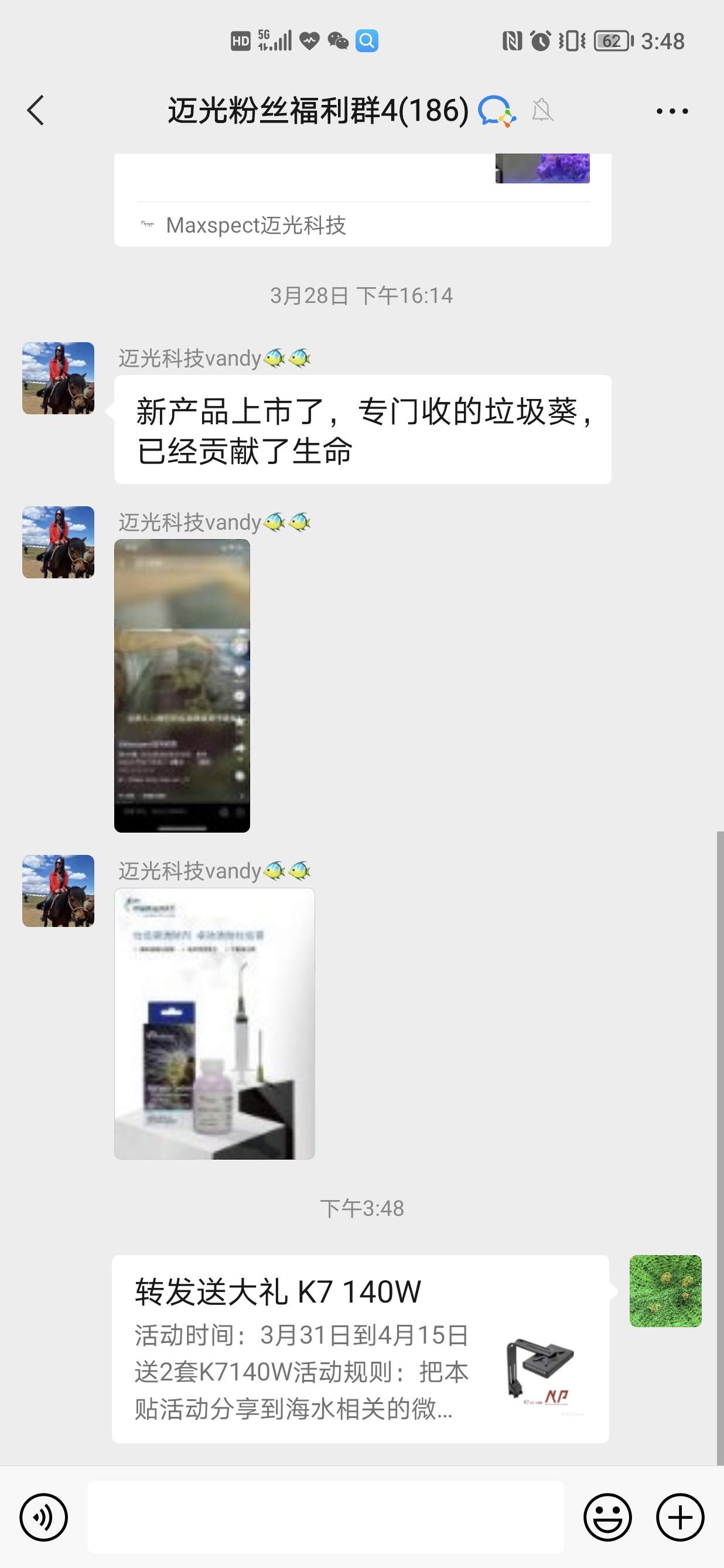Screen dimensions: 724x1568
Task: Focus the message text field
Action: click(326, 1517)
